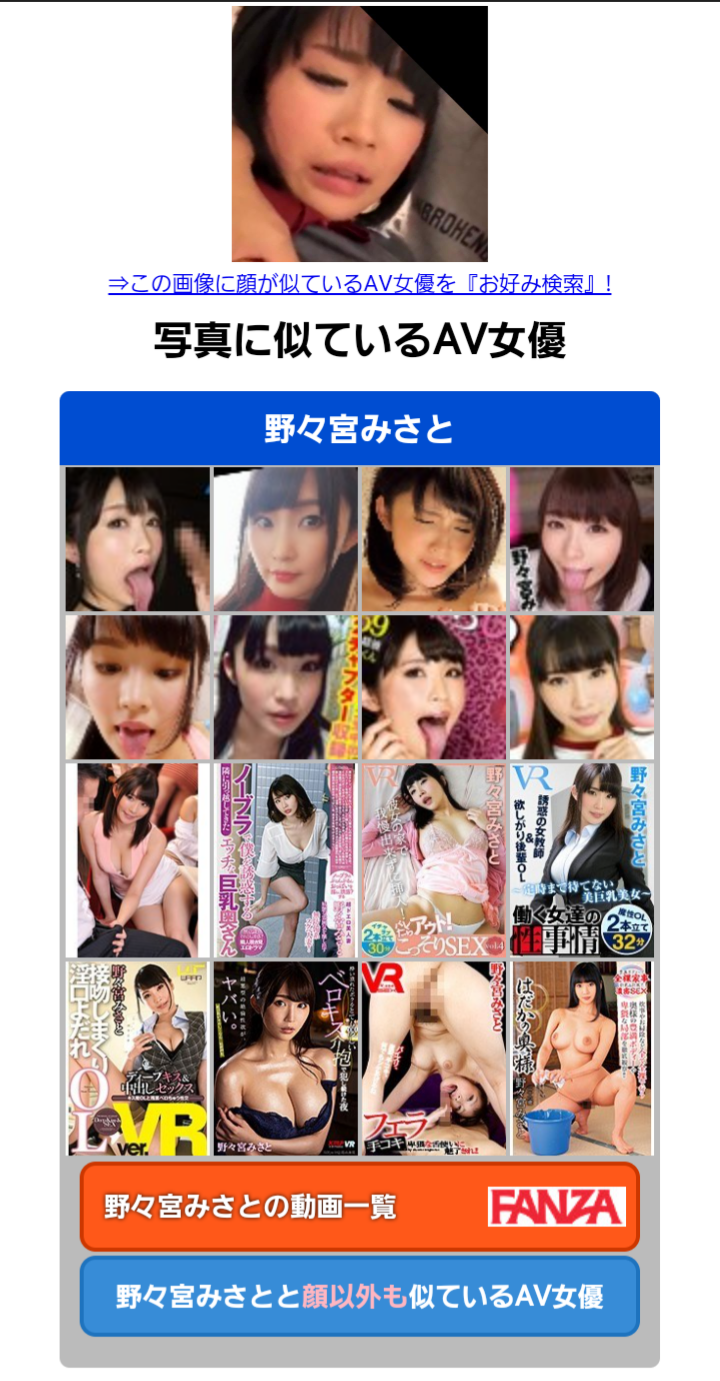The image size is (720, 1381).
Task: Open the underlined お好み検索 link
Action: (x=359, y=284)
